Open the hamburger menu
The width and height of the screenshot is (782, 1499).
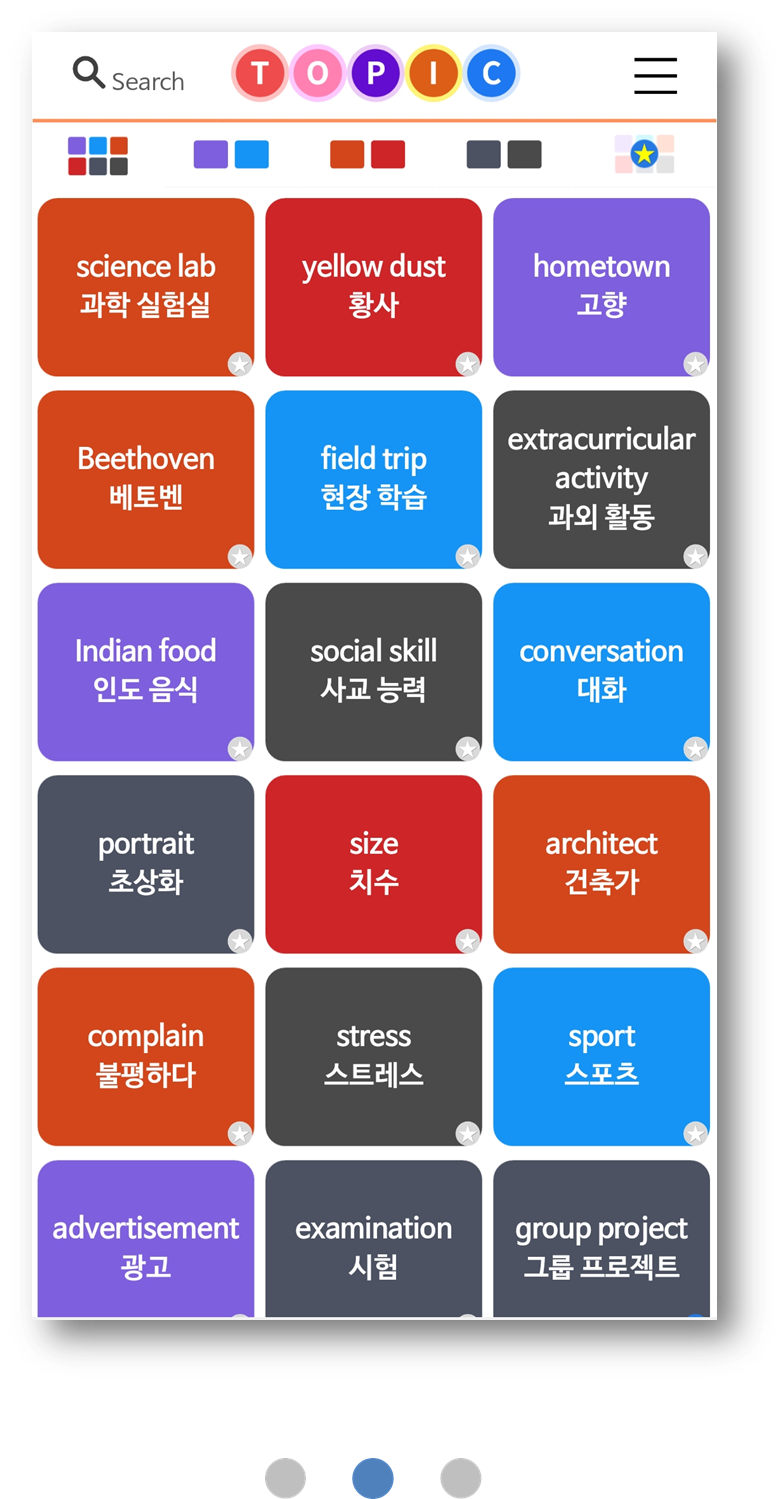click(x=655, y=75)
